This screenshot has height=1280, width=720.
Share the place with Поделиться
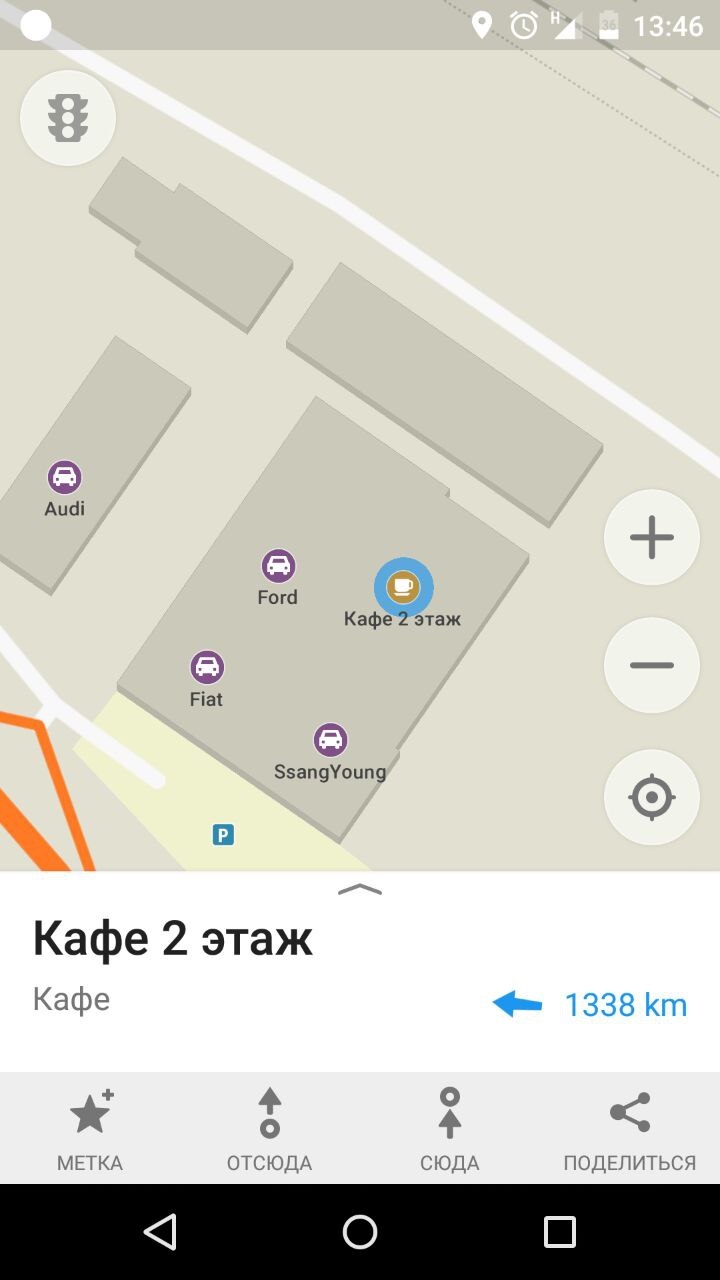point(630,1129)
